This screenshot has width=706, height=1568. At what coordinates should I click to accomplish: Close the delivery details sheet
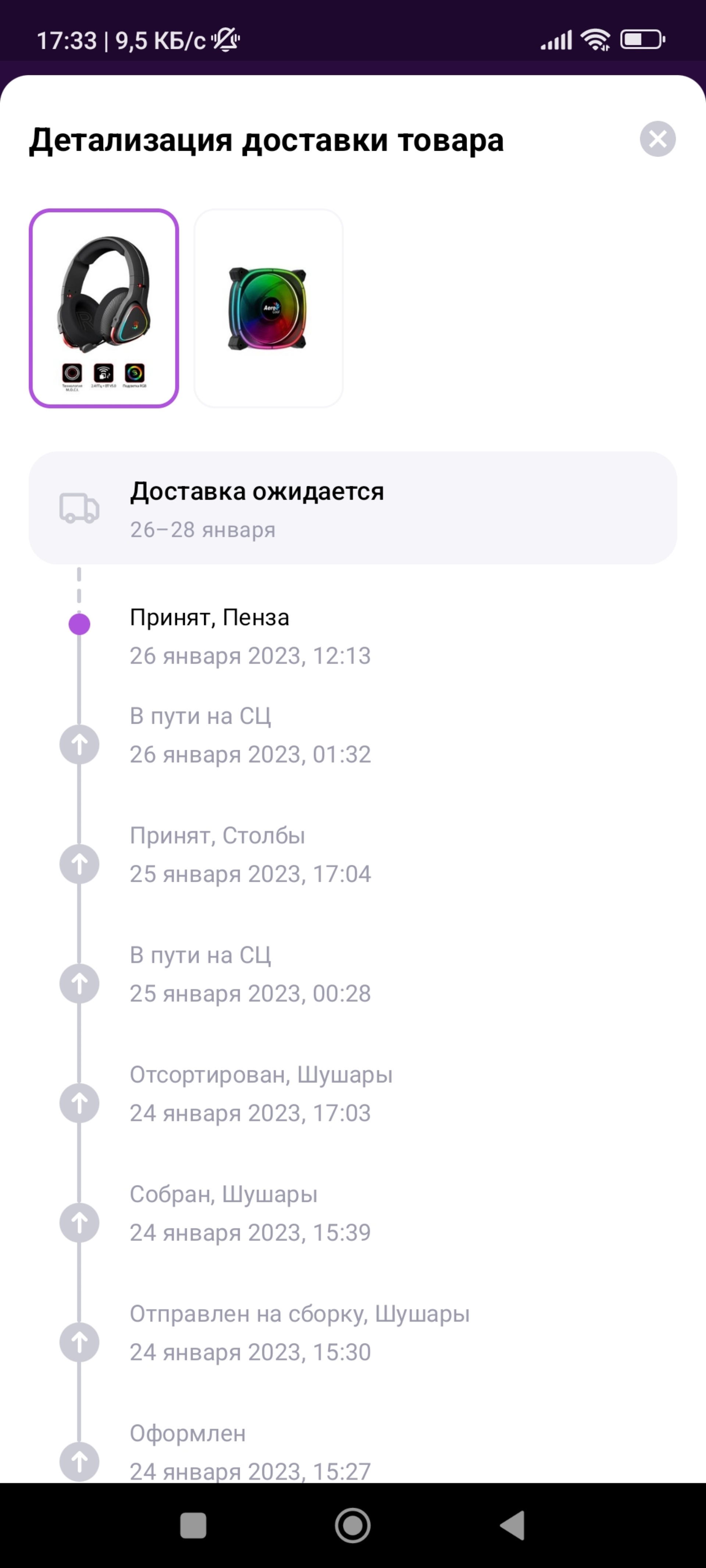point(657,139)
